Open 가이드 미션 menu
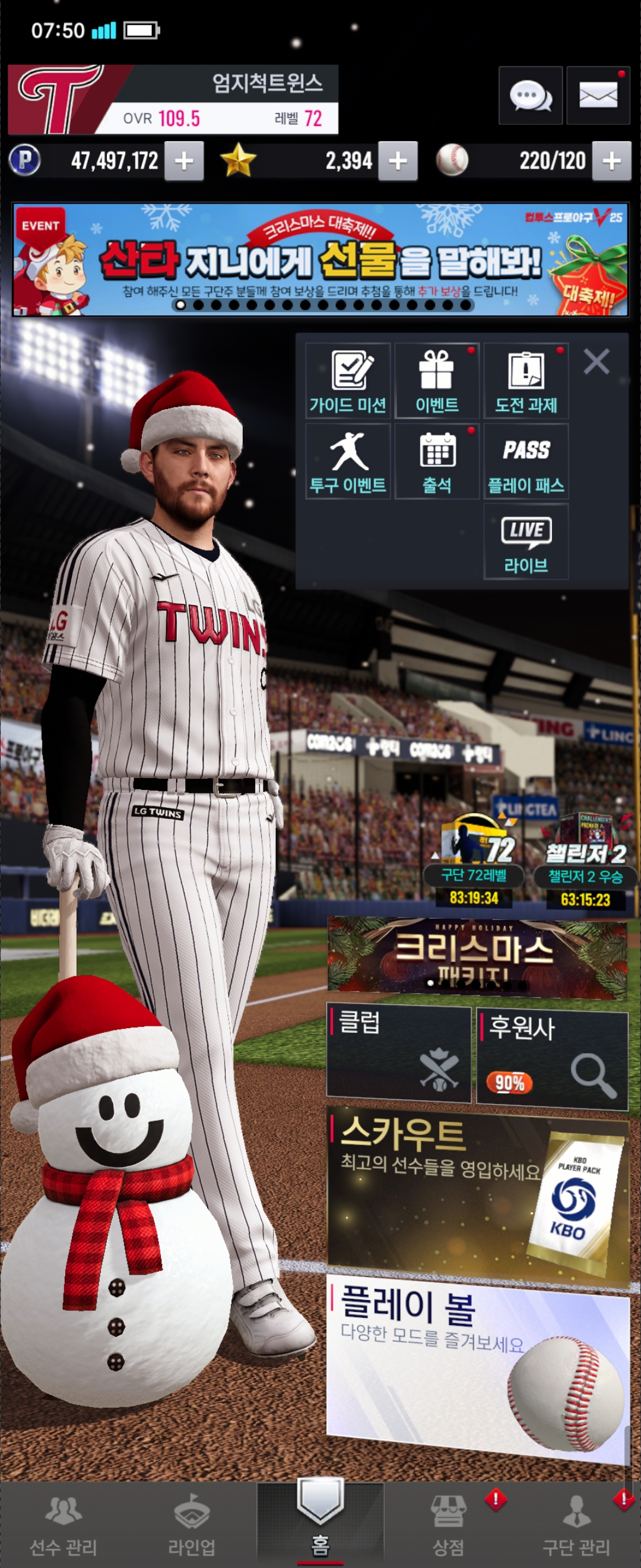641x1568 pixels. 348,381
